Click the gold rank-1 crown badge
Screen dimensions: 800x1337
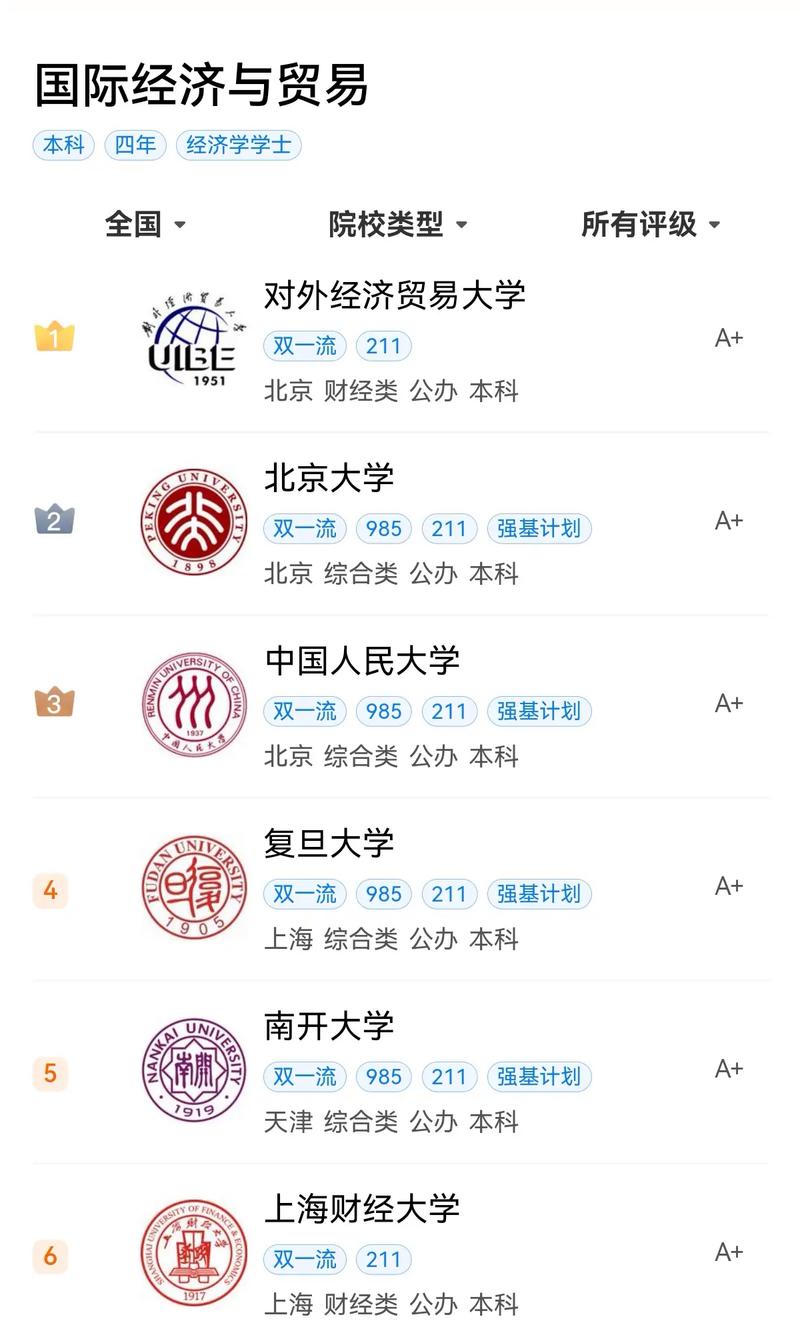pyautogui.click(x=52, y=337)
